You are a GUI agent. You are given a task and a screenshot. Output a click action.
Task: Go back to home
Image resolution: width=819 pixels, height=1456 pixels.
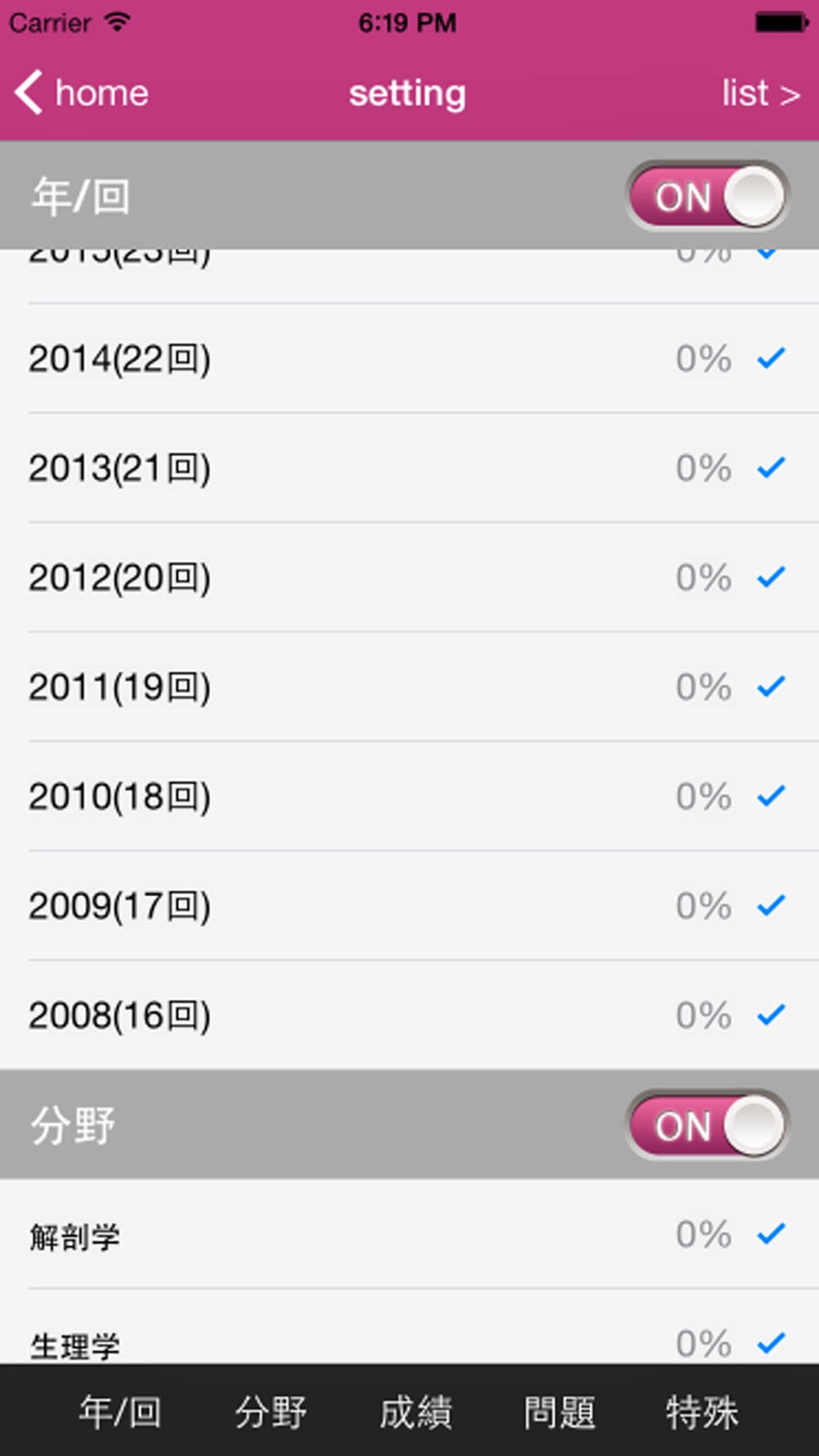pos(82,93)
